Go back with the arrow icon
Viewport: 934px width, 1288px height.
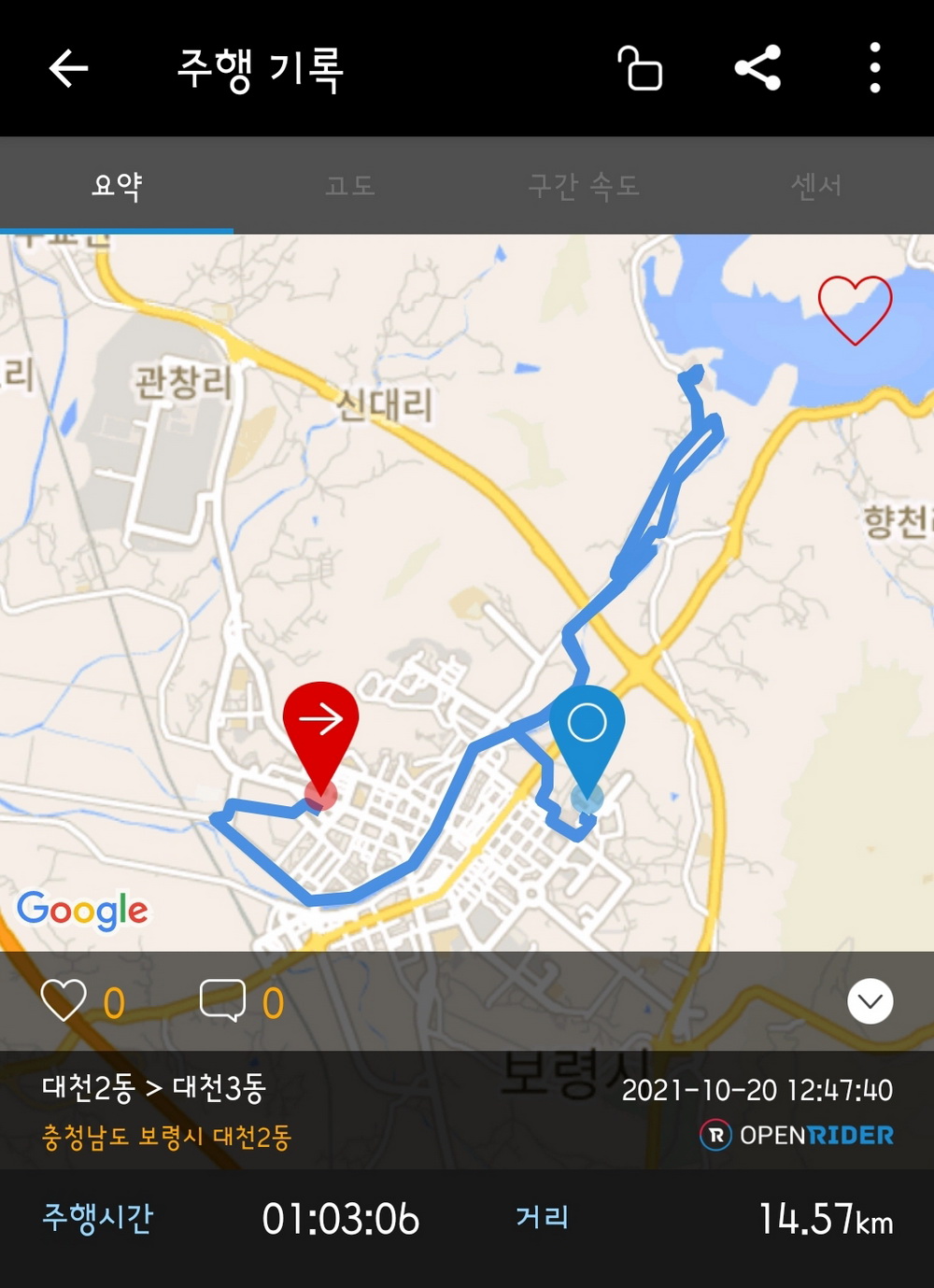pos(68,68)
